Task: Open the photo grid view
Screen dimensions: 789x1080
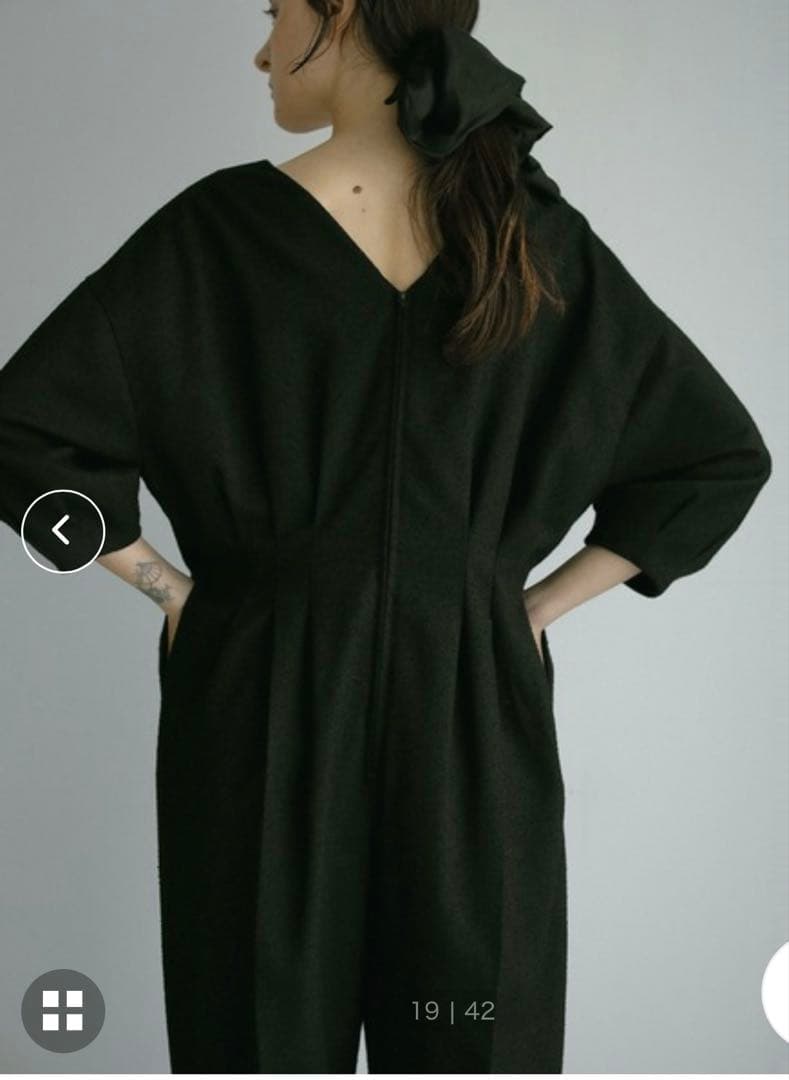Action: 63,1010
